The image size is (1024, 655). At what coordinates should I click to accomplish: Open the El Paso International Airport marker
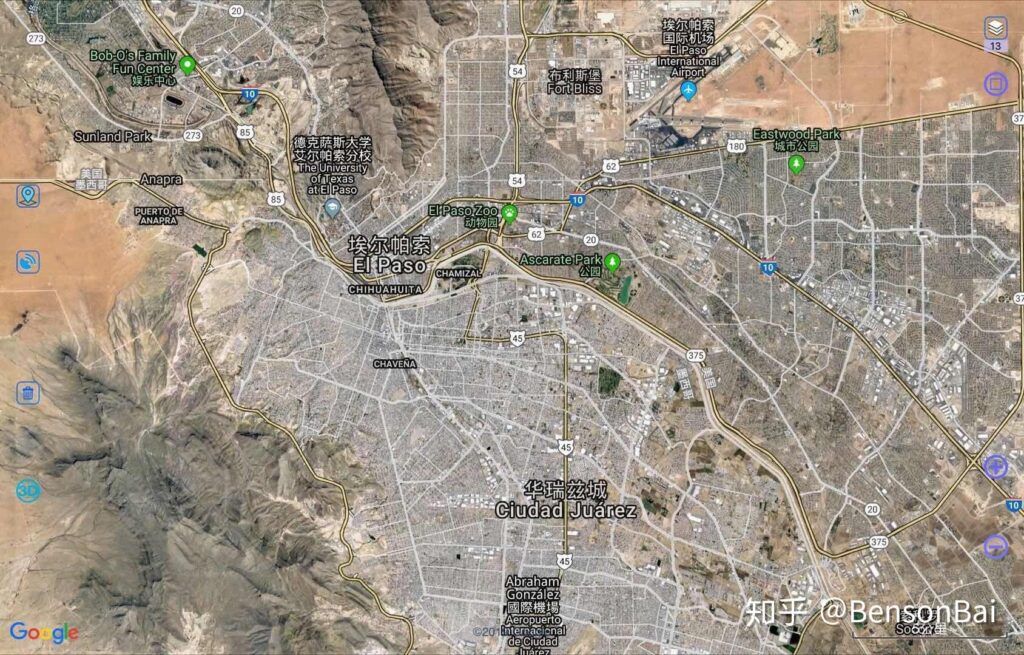click(x=688, y=90)
